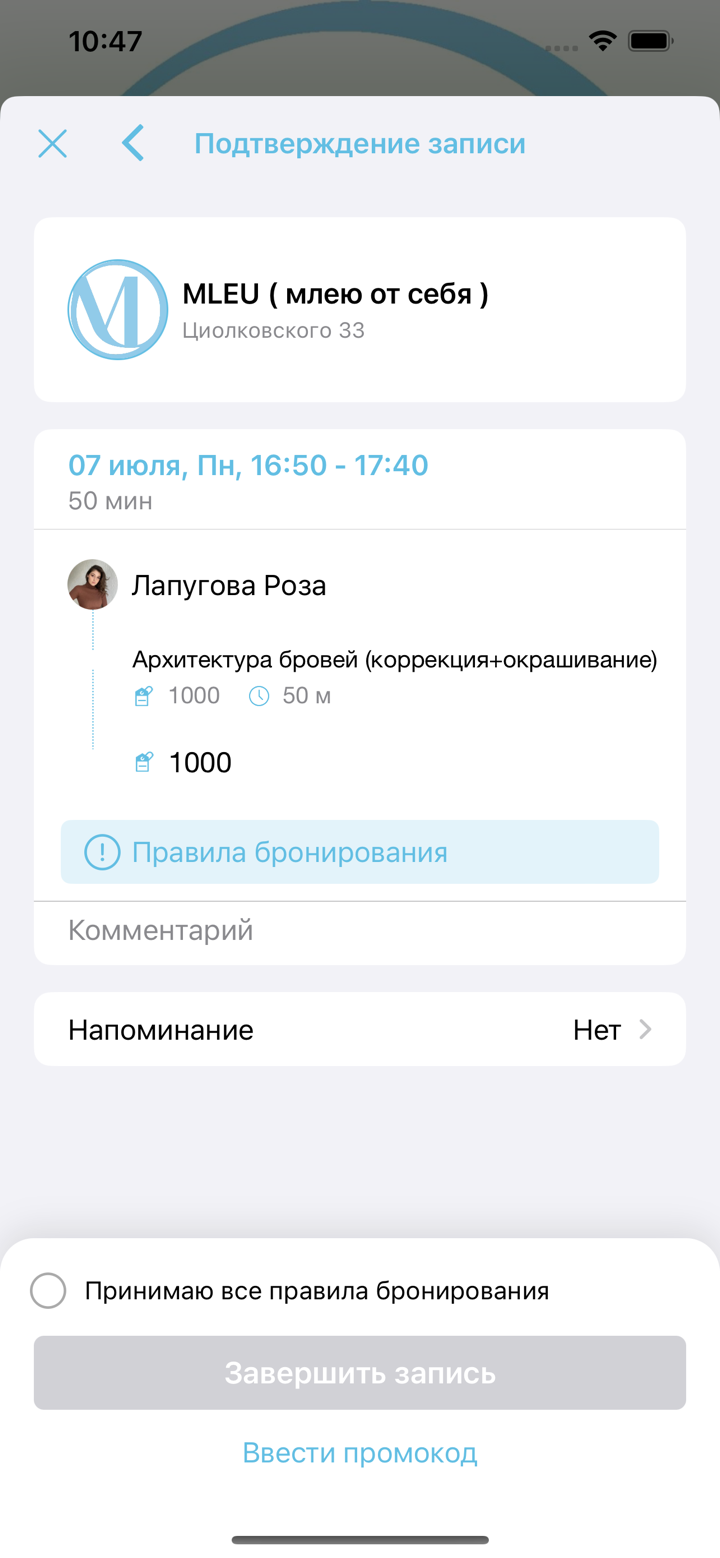Click the Wi-Fi icon in status bar

coord(601,42)
